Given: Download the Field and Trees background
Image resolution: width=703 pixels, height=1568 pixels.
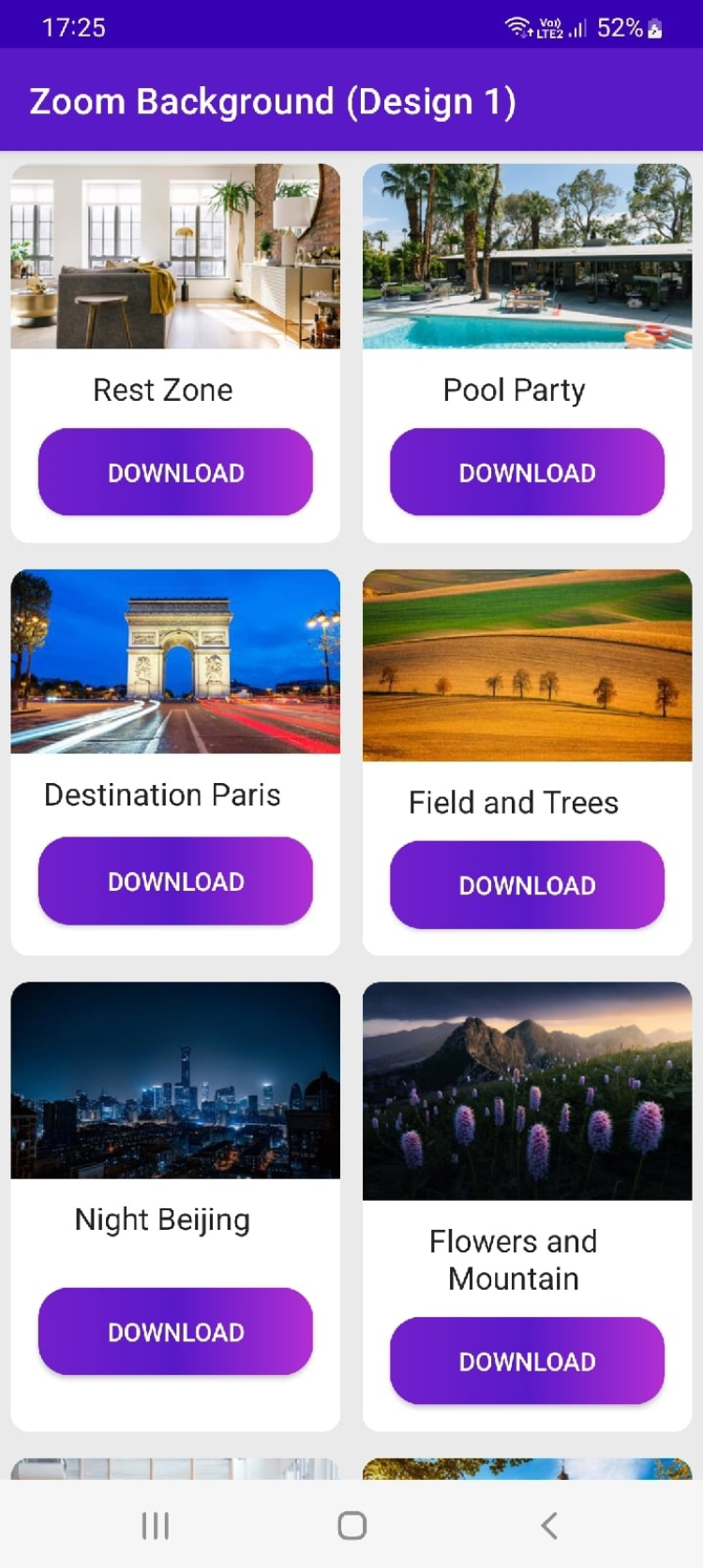Looking at the screenshot, I should 527,885.
